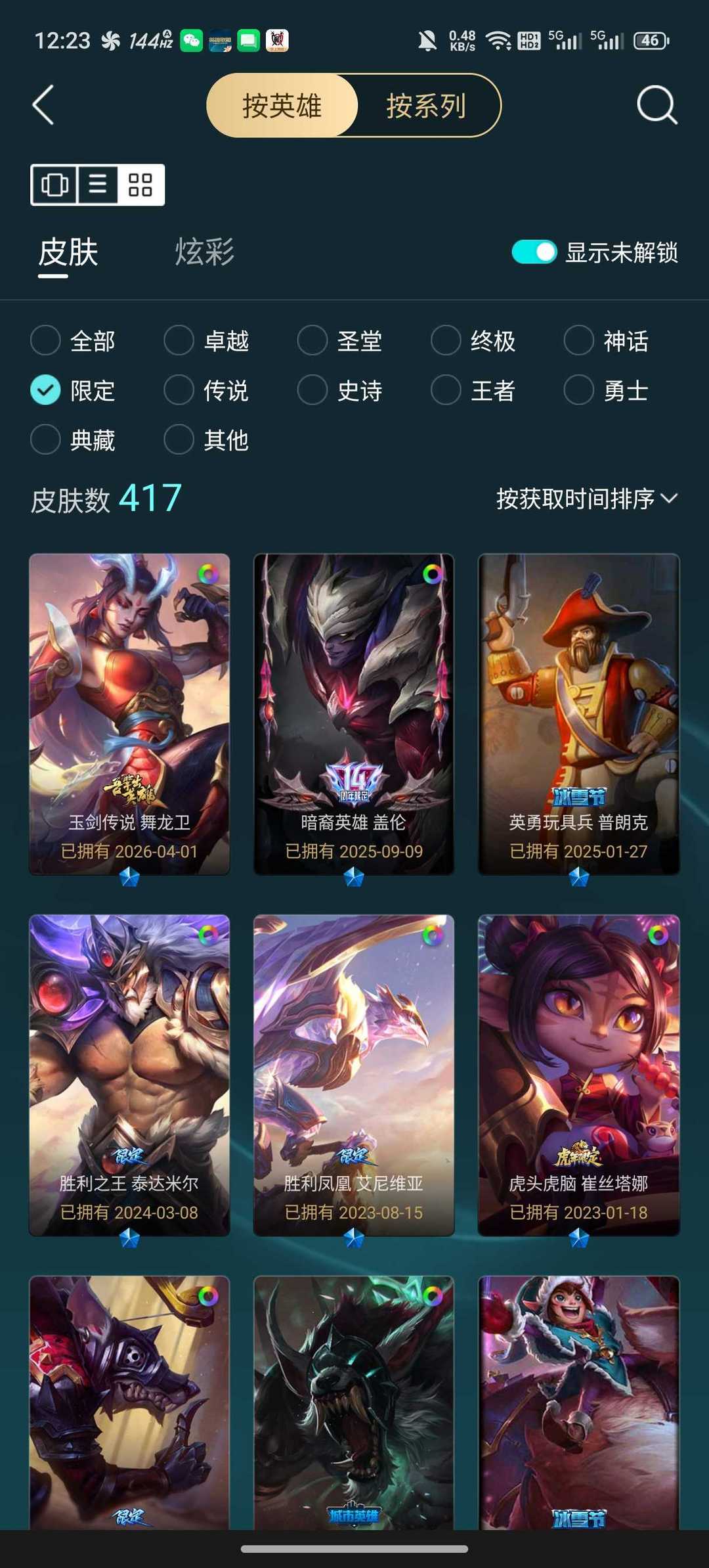Open the 炫彩 tab
The width and height of the screenshot is (709, 1568).
(204, 252)
